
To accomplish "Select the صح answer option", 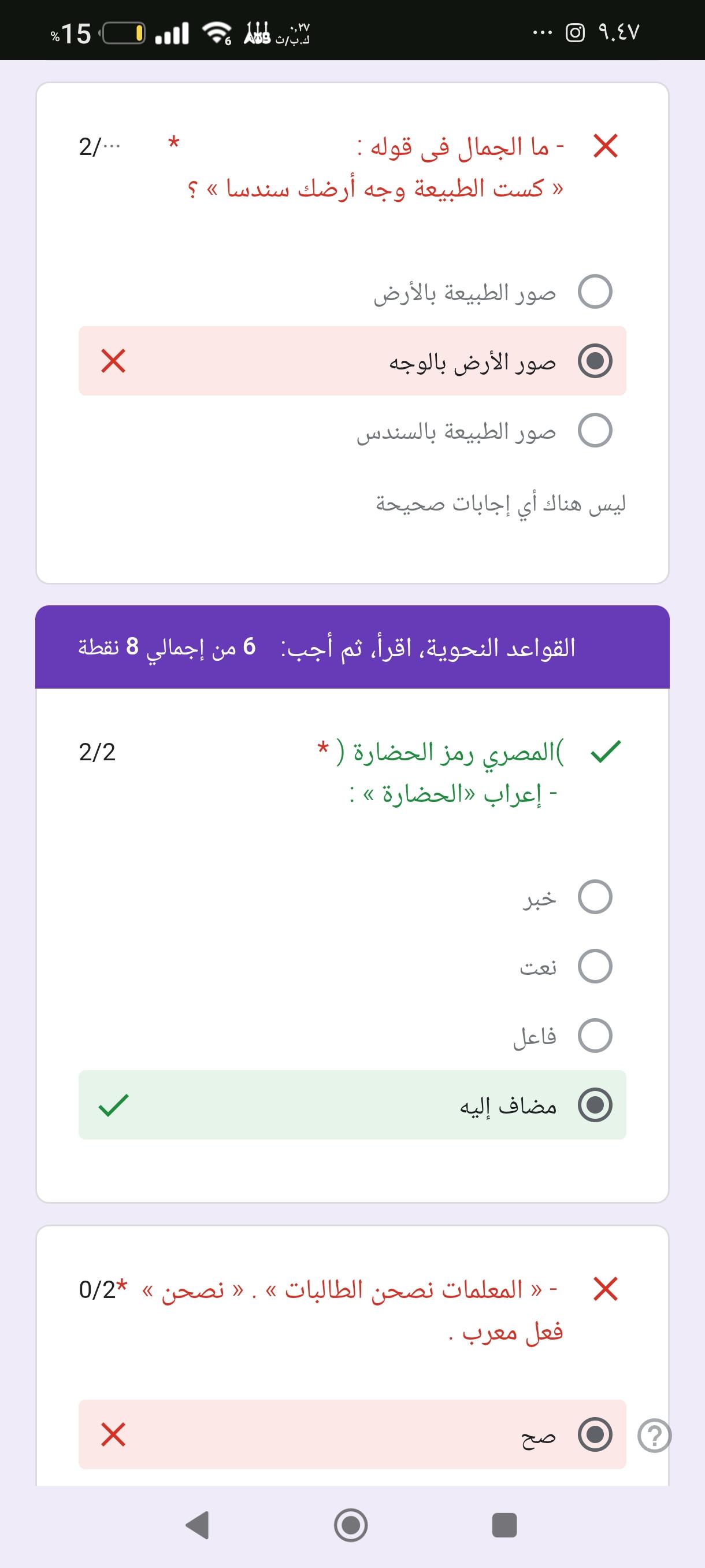I will point(594,1434).
